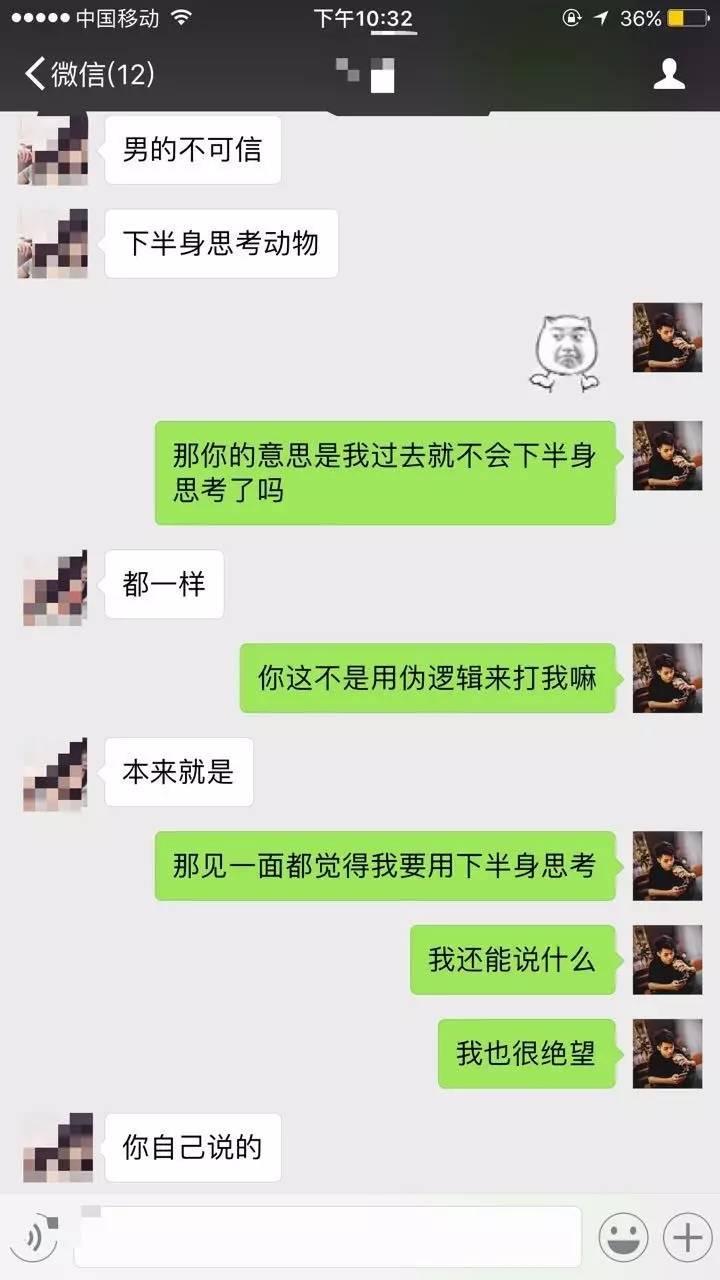Open chat details via the profile icon
The width and height of the screenshot is (720, 1280).
click(669, 74)
